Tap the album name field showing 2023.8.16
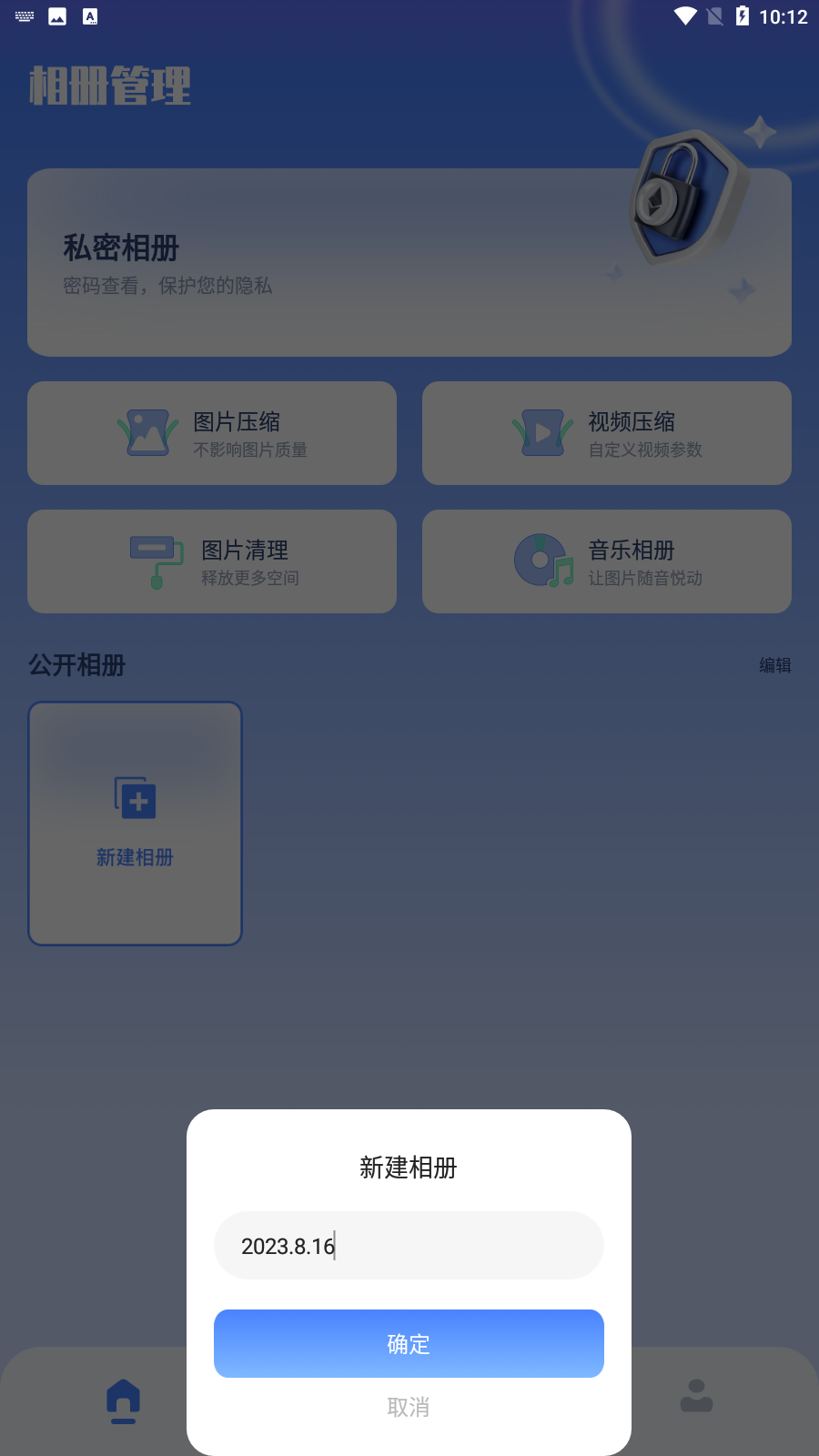The image size is (819, 1456). 409,1245
